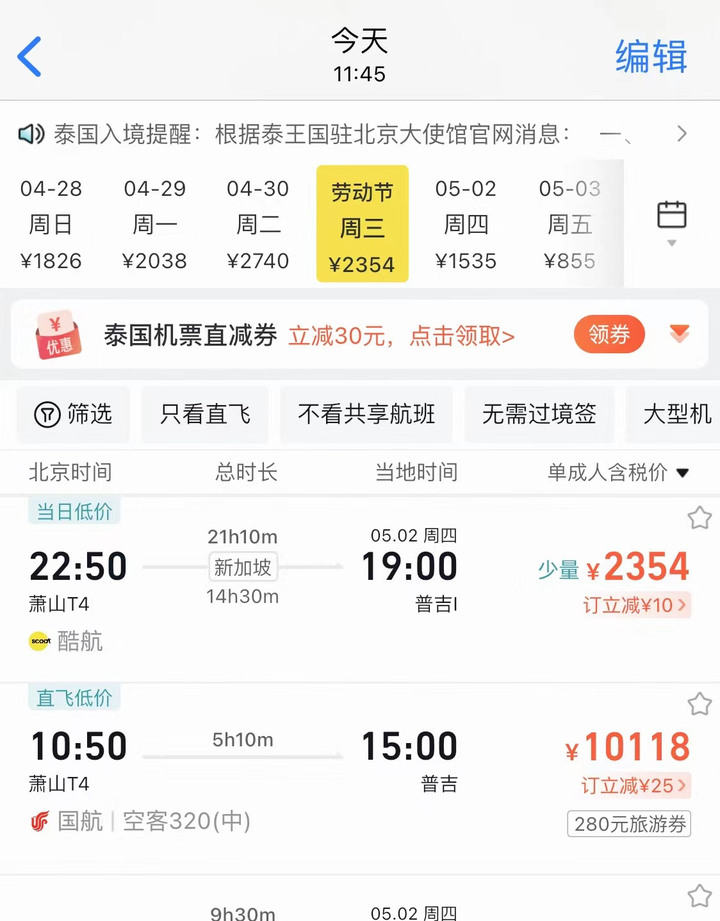This screenshot has height=921, width=720.
Task: Favorite the 酷航 ¥2354 flight star
Action: coord(699,518)
